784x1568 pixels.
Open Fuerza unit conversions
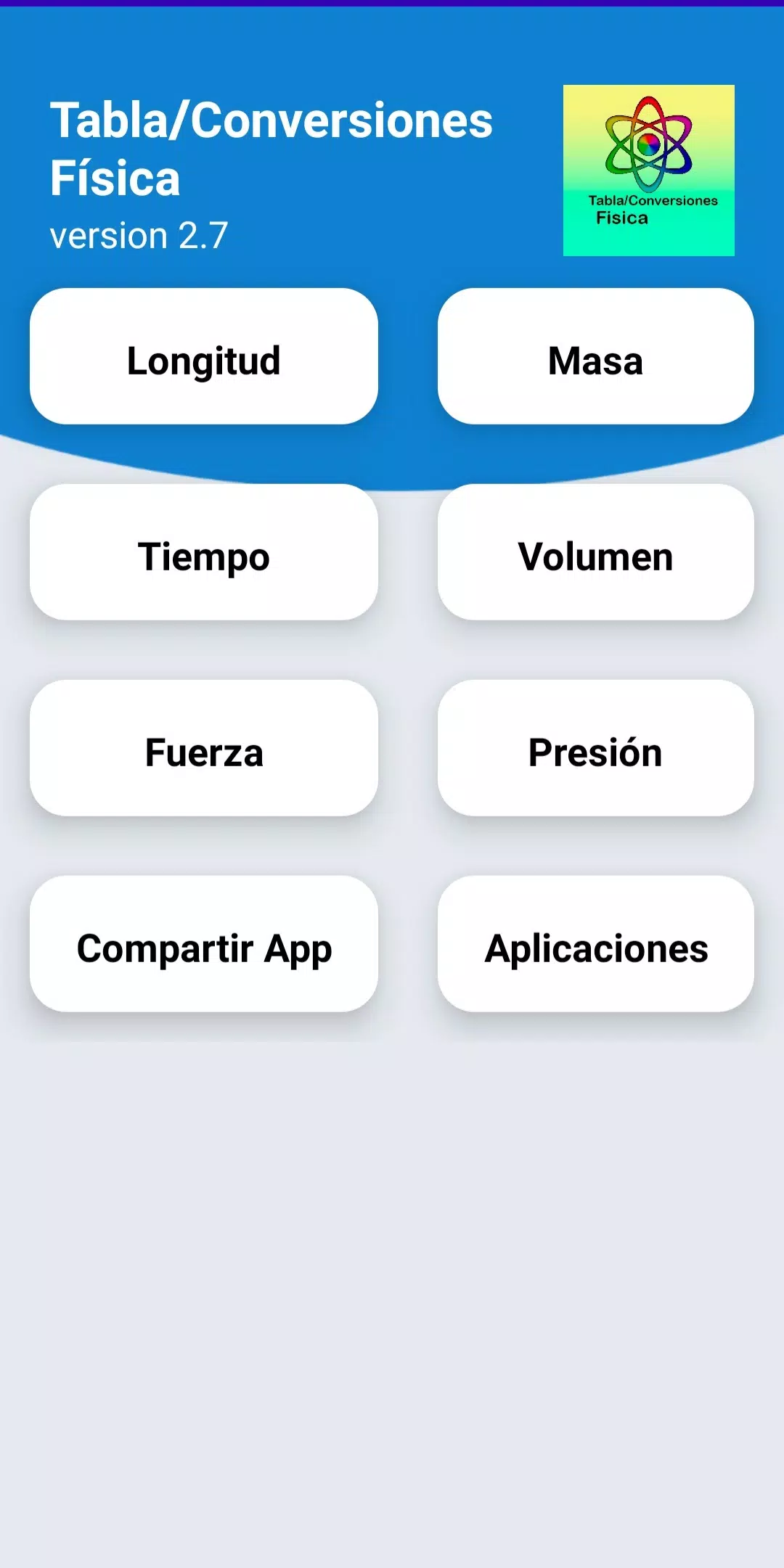pos(204,749)
